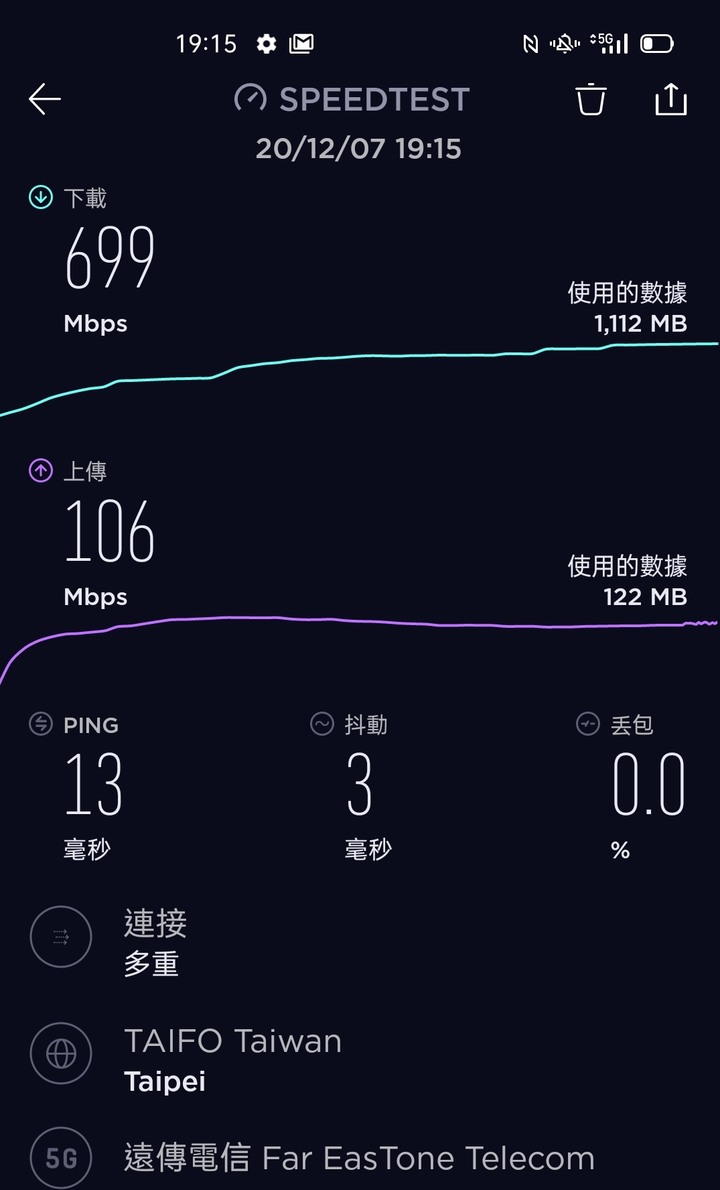Go back using the back arrow
Screen dimensions: 720x1190
click(x=45, y=99)
